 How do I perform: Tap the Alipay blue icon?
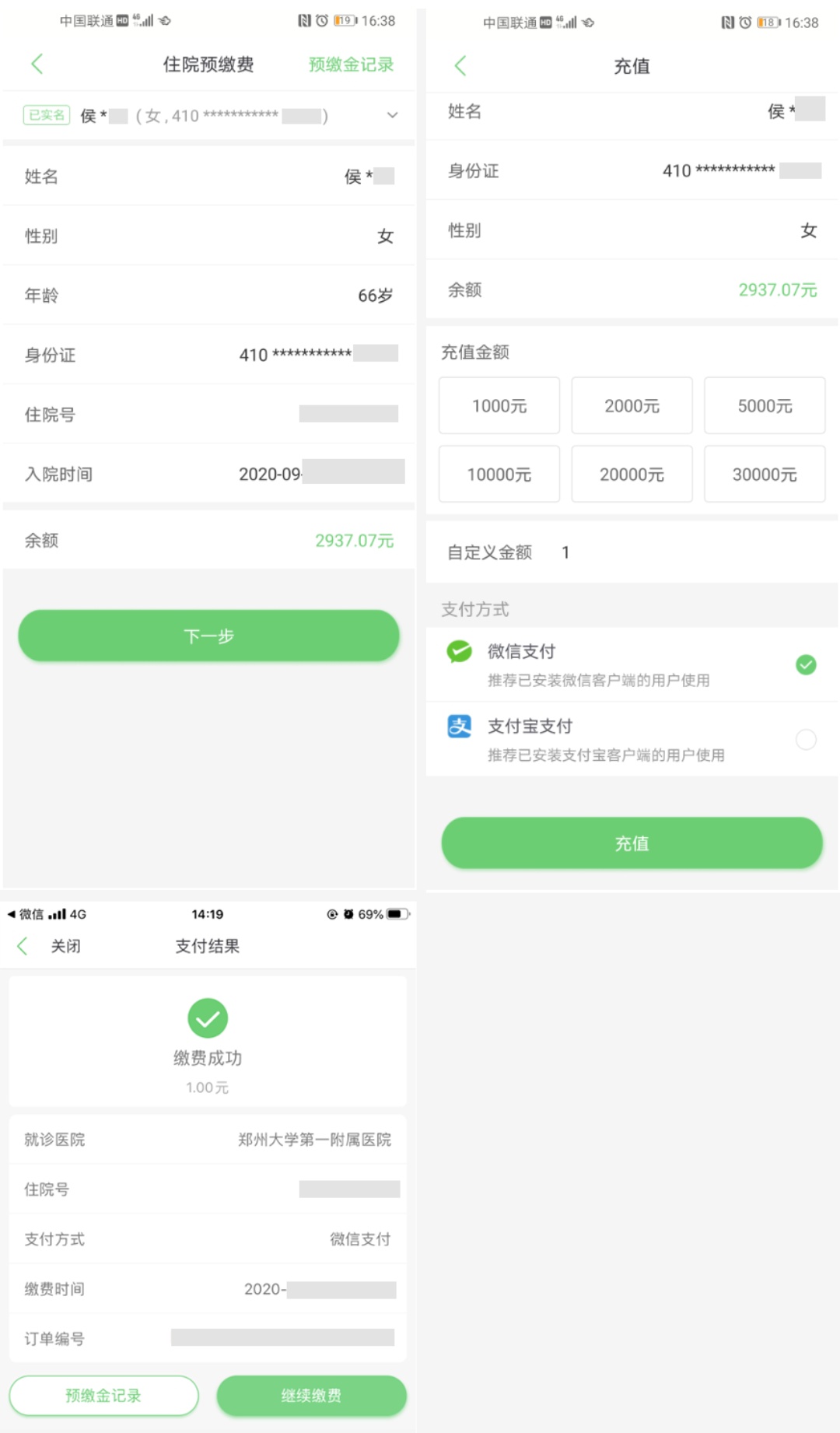tap(458, 726)
